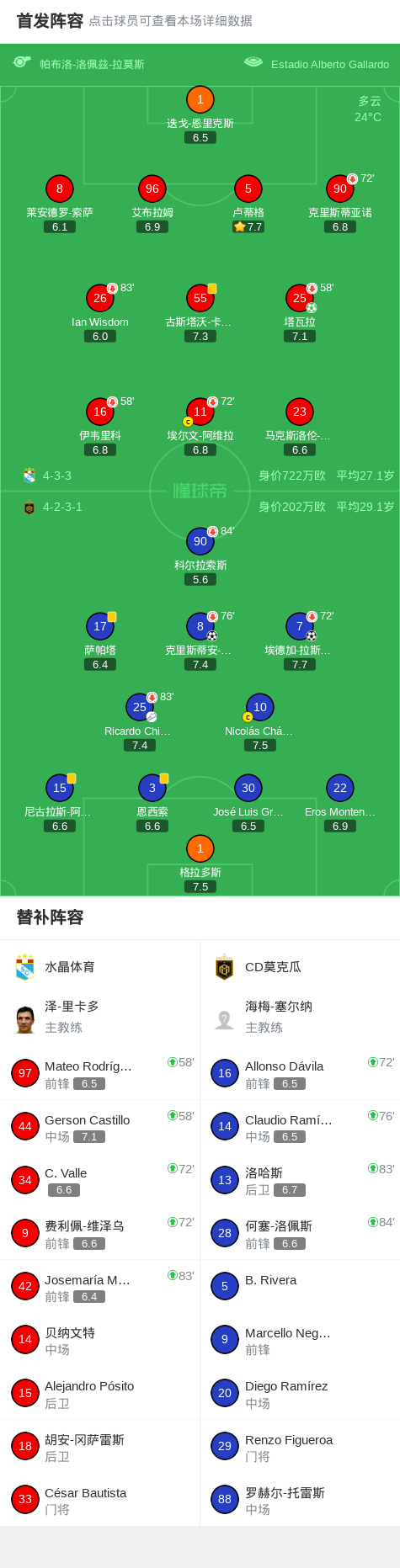Open substitute 费利佩-维泽乌 details
The image size is (400, 1568).
tap(100, 1233)
